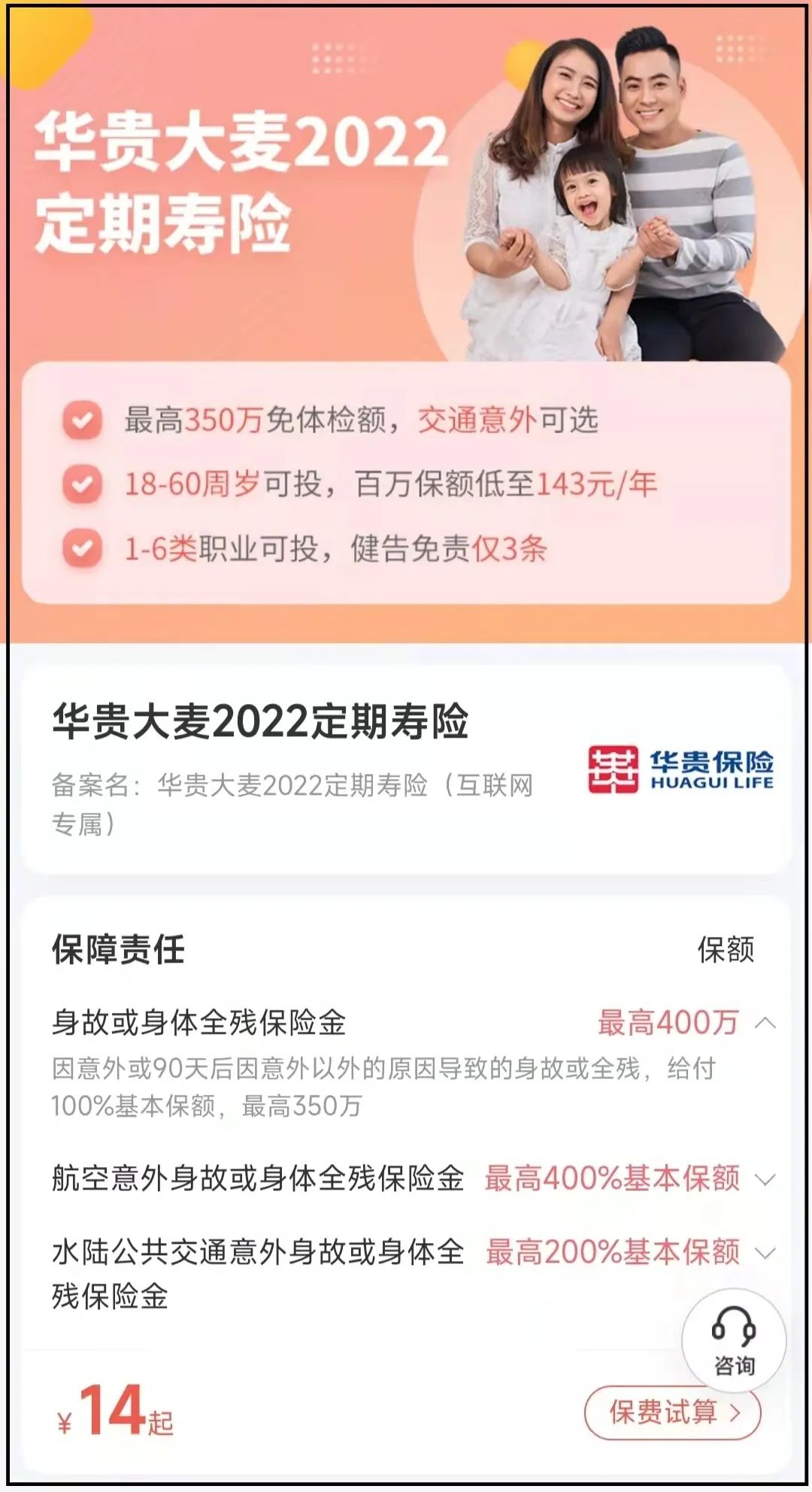Expand 水陆公共交通意外身故 coverage details
The height and width of the screenshot is (1492, 812).
click(765, 1253)
